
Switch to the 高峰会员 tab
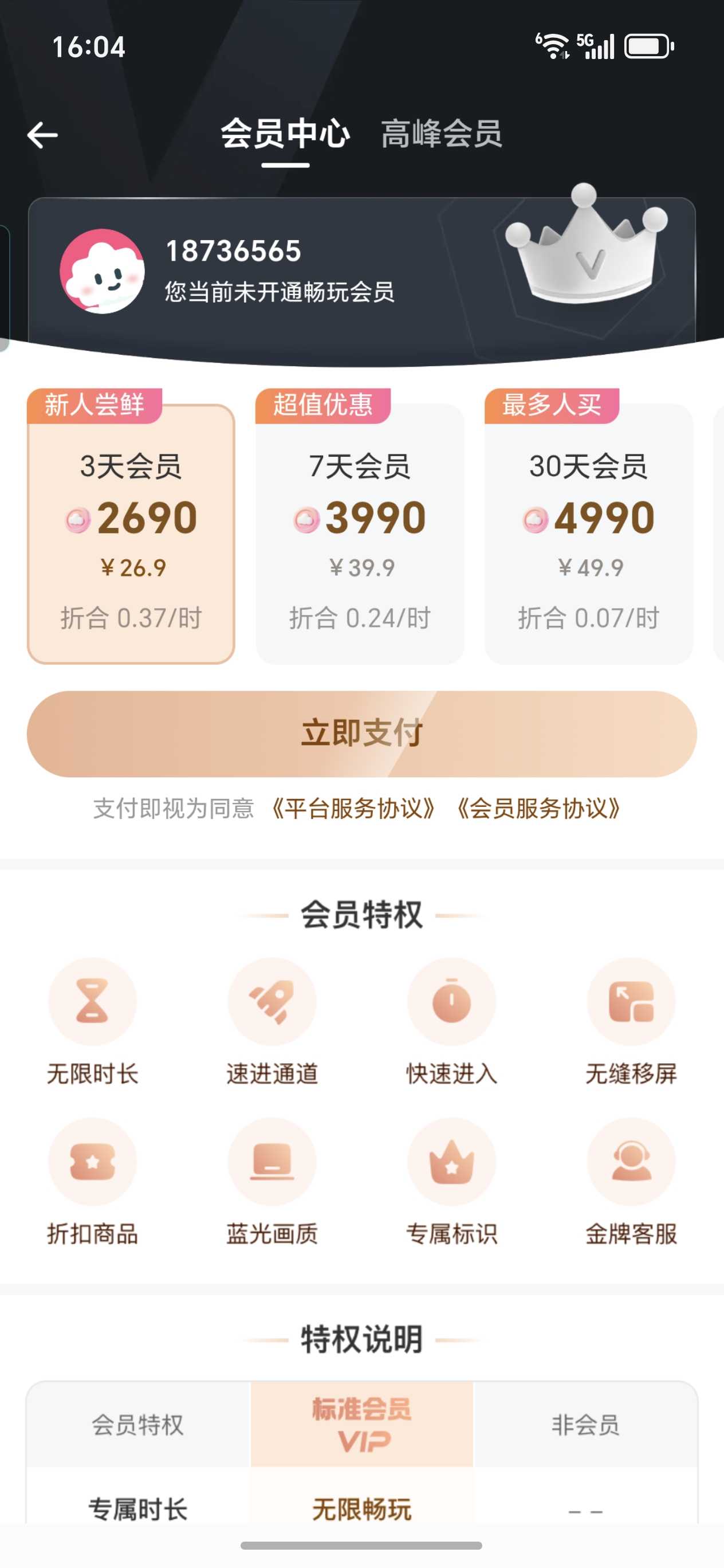[441, 134]
